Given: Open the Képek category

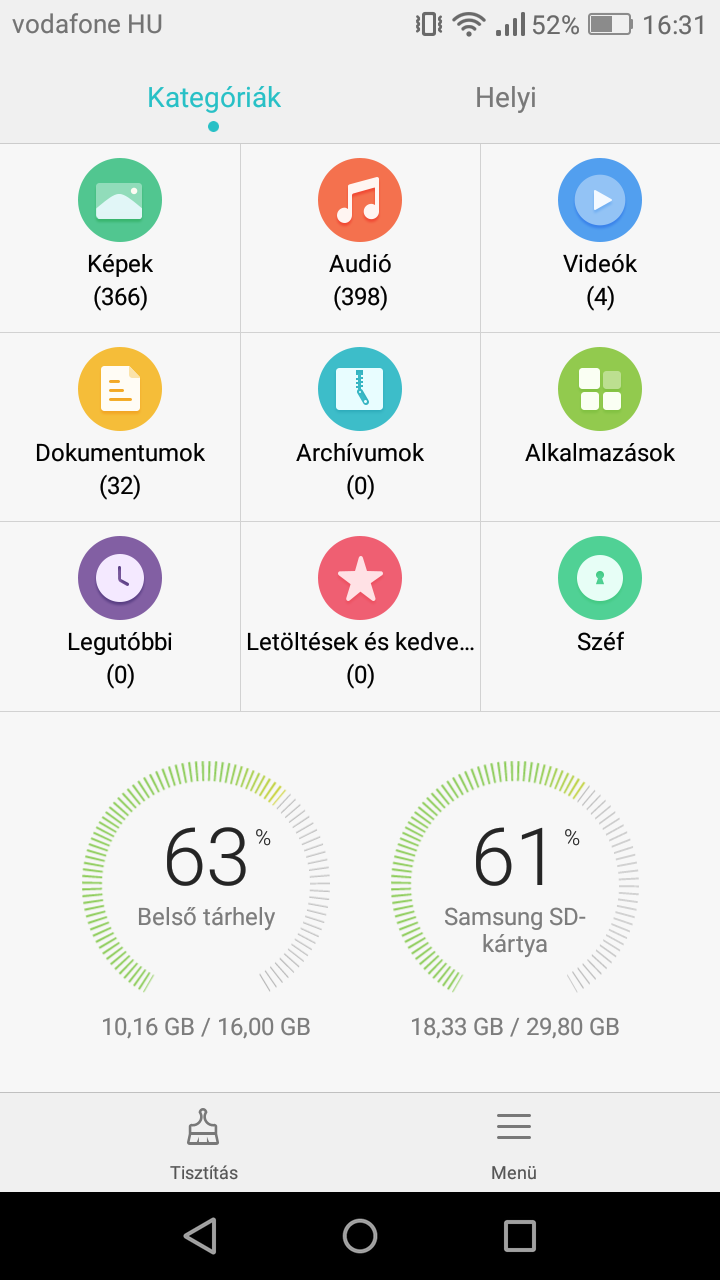Looking at the screenshot, I should point(120,238).
